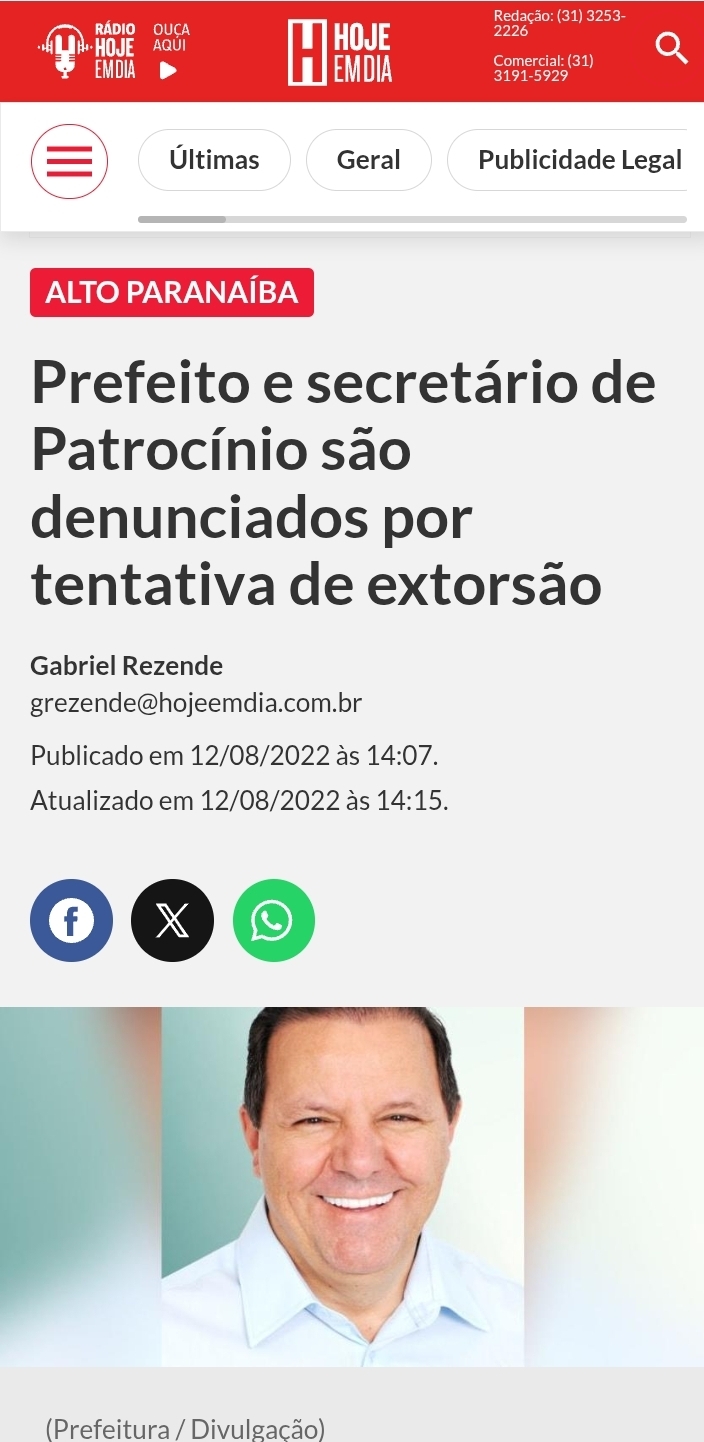
Task: Open the hamburger menu button
Action: click(x=69, y=161)
